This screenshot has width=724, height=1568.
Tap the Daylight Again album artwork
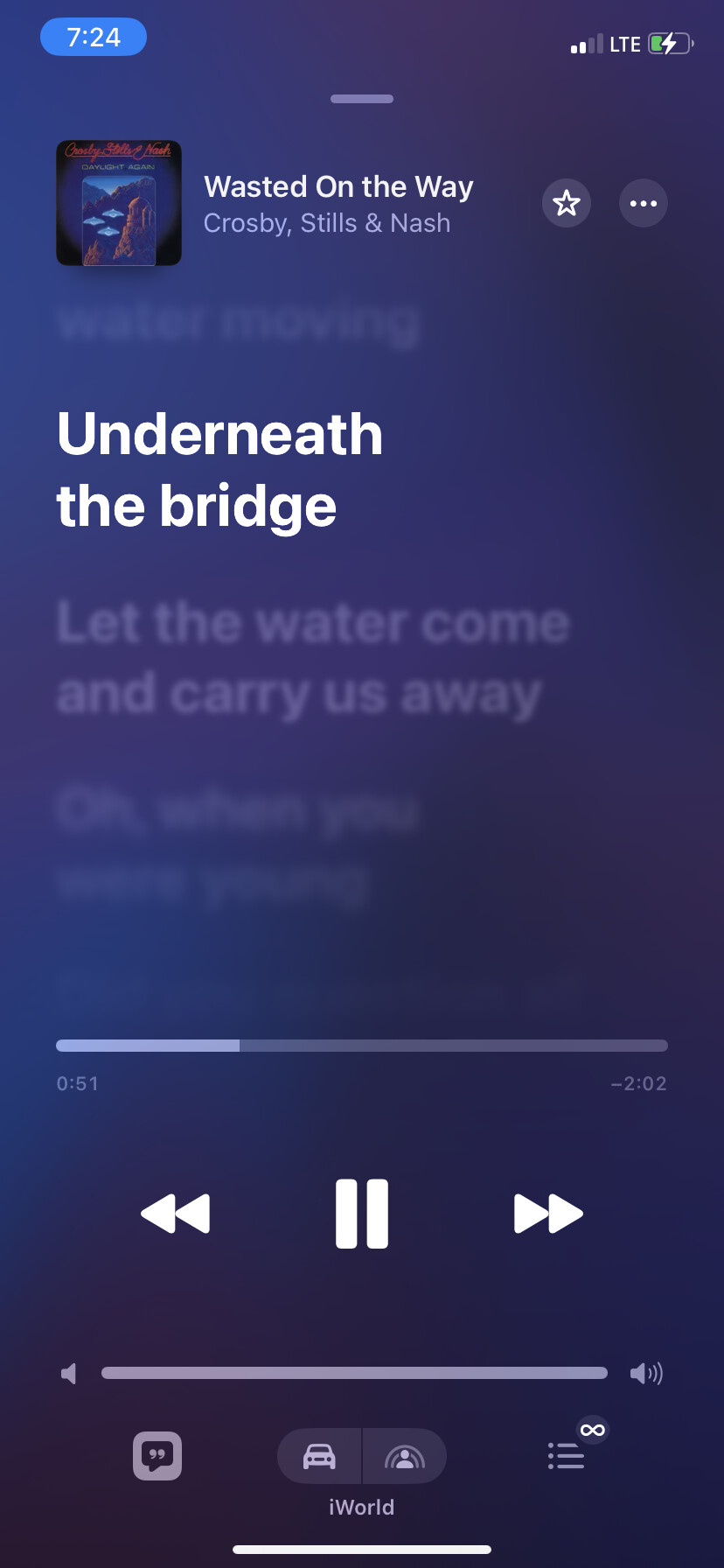[119, 203]
